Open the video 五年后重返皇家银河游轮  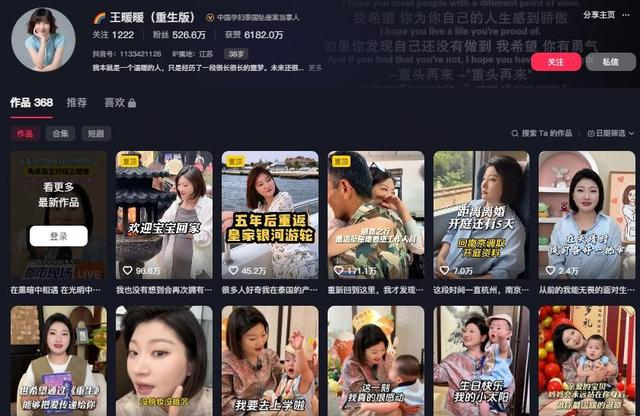coord(270,215)
